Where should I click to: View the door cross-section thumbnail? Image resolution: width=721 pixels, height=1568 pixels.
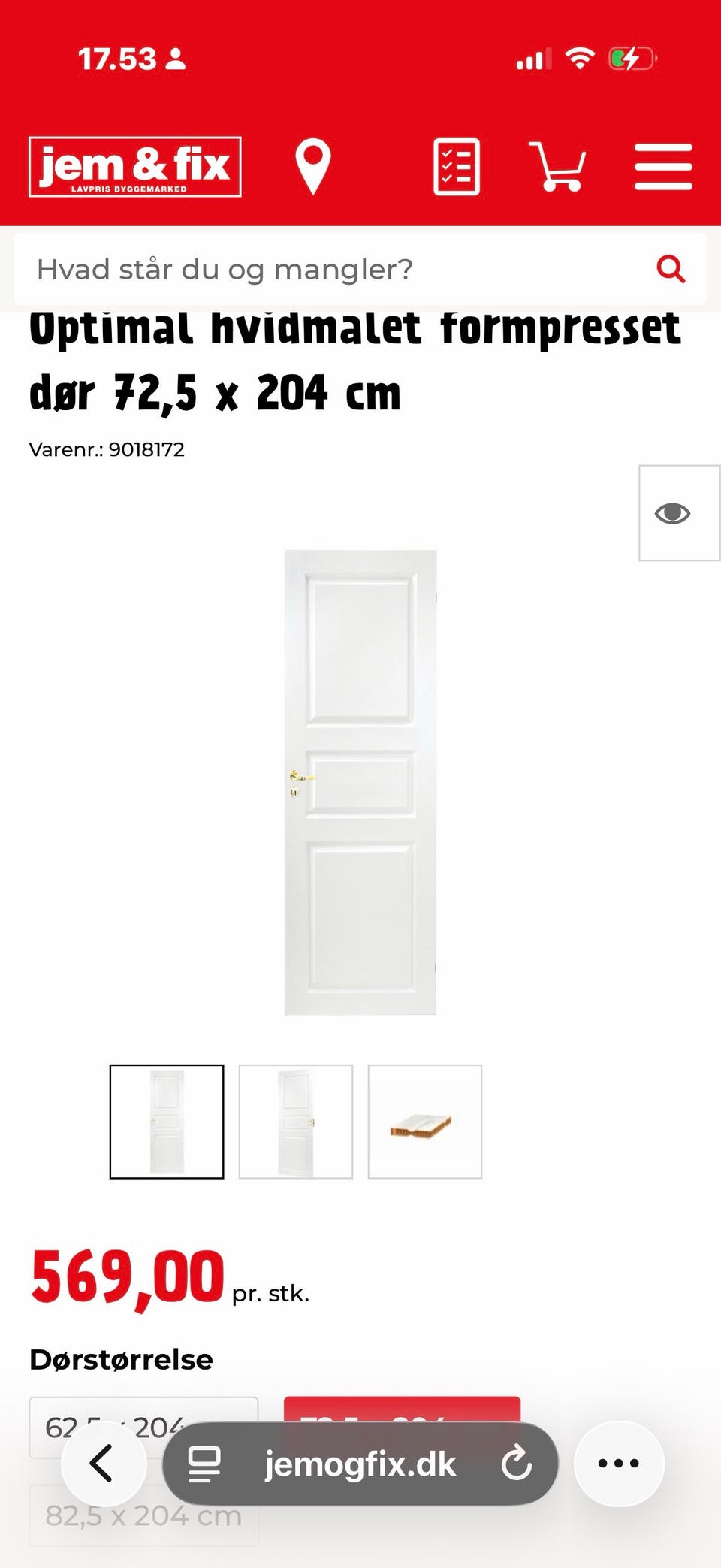point(425,1121)
